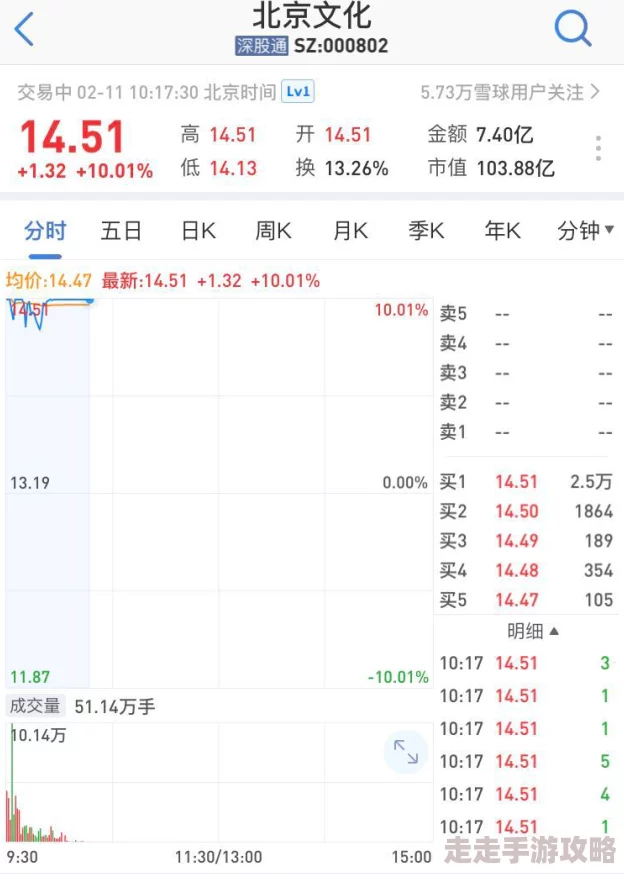
Task: Open the stock search magnifier
Action: point(573,29)
